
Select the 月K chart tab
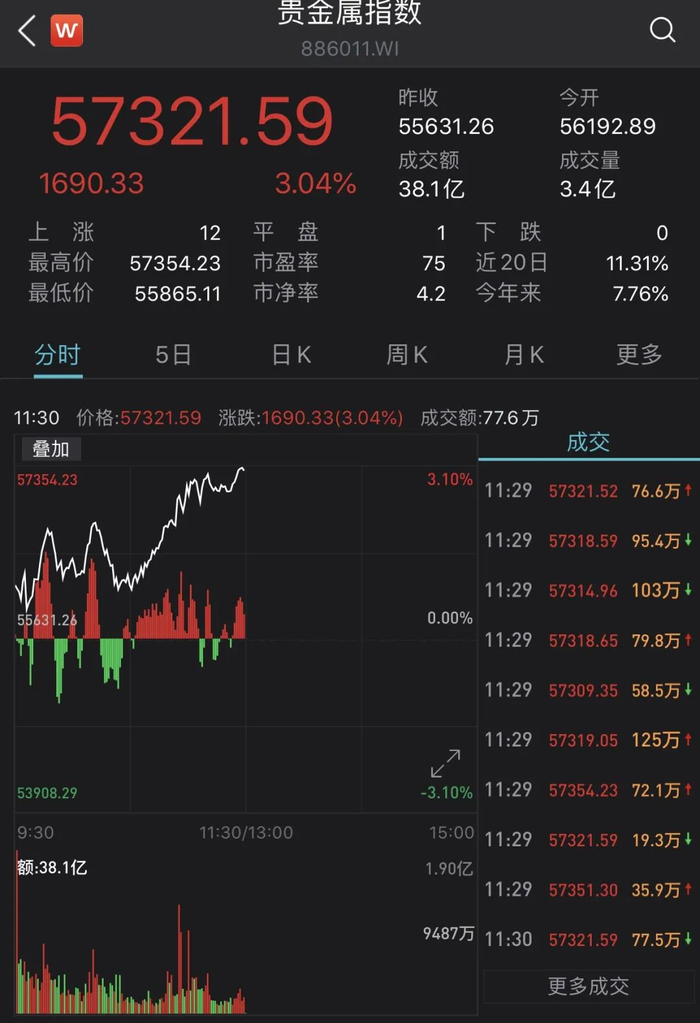coord(524,355)
